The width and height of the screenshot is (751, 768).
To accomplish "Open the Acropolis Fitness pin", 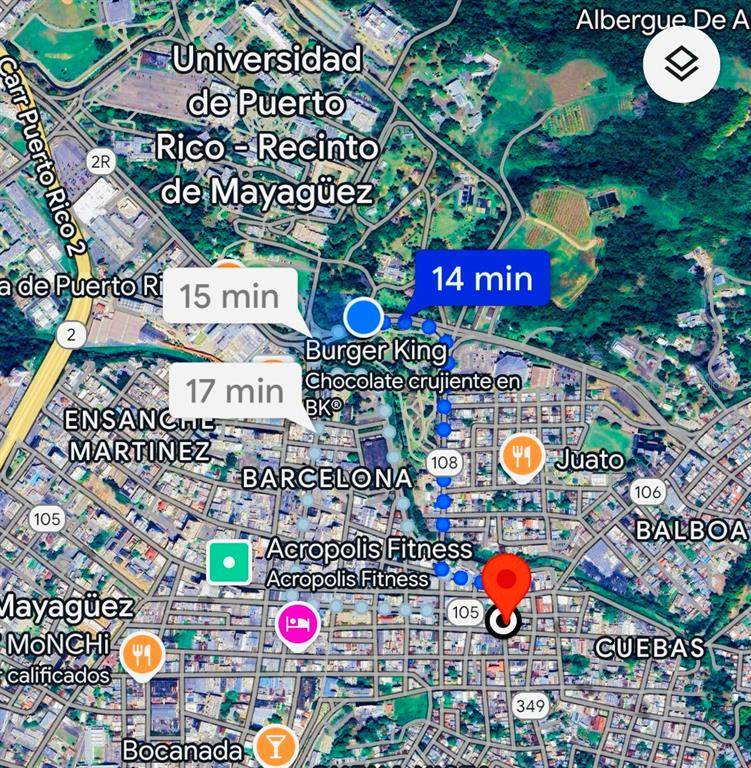I will click(x=230, y=562).
